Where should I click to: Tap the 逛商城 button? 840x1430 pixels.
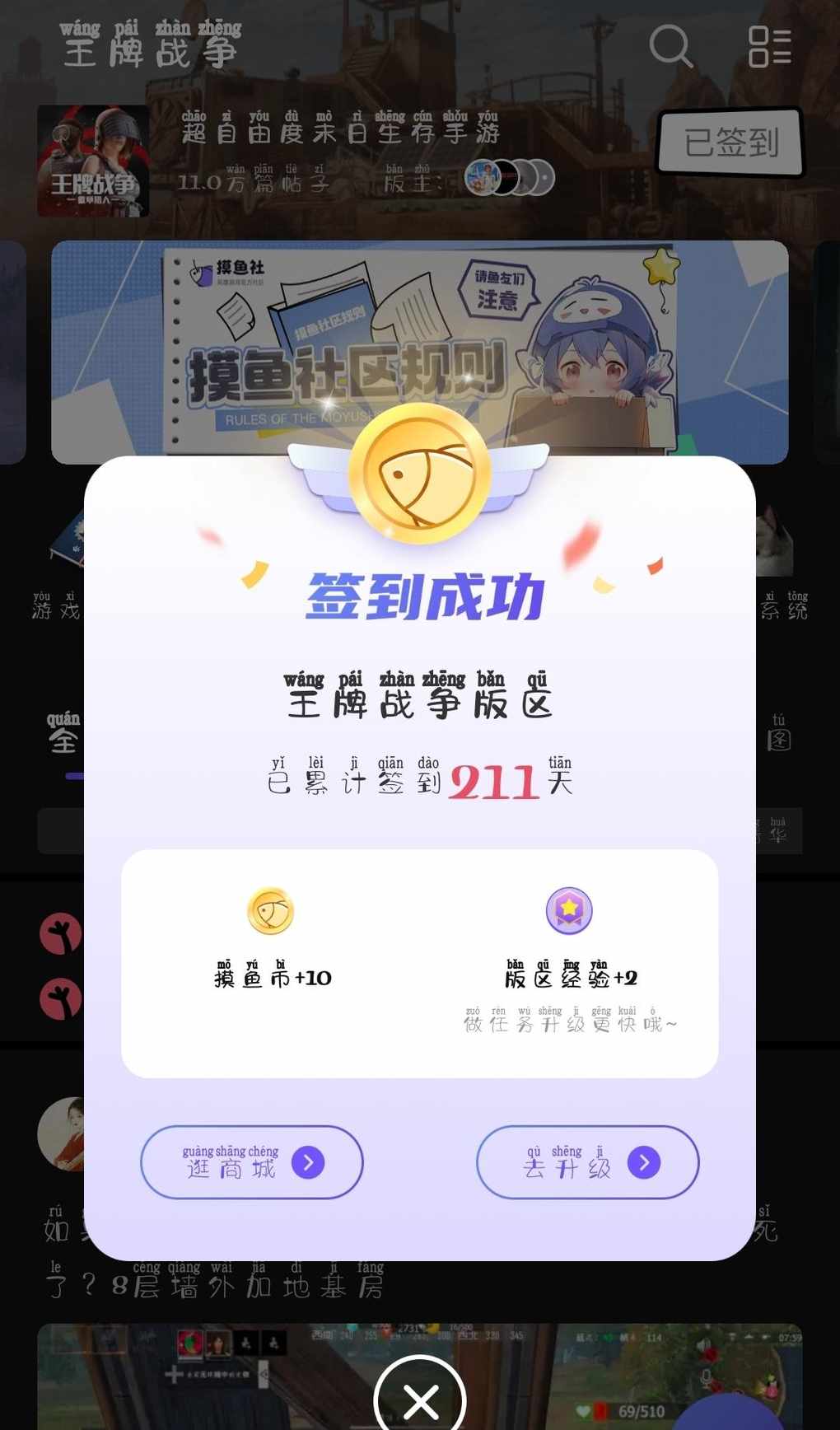(x=252, y=1162)
